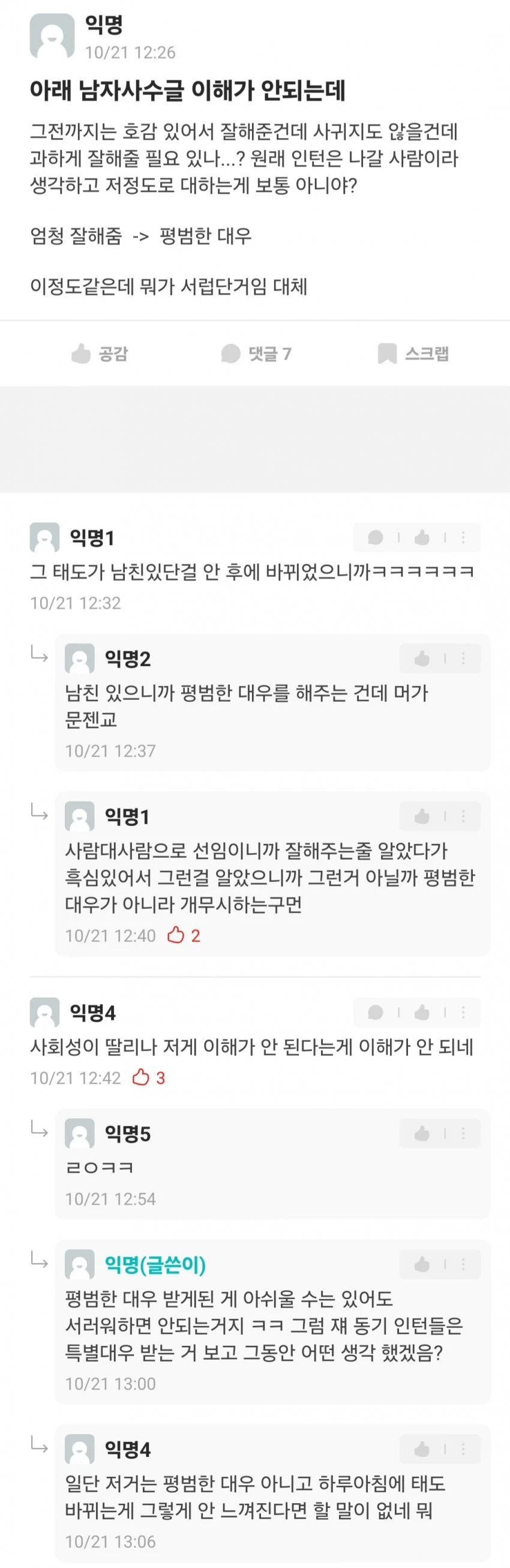The image size is (510, 1568).
Task: Scrap the post with 스크랩
Action: click(413, 354)
